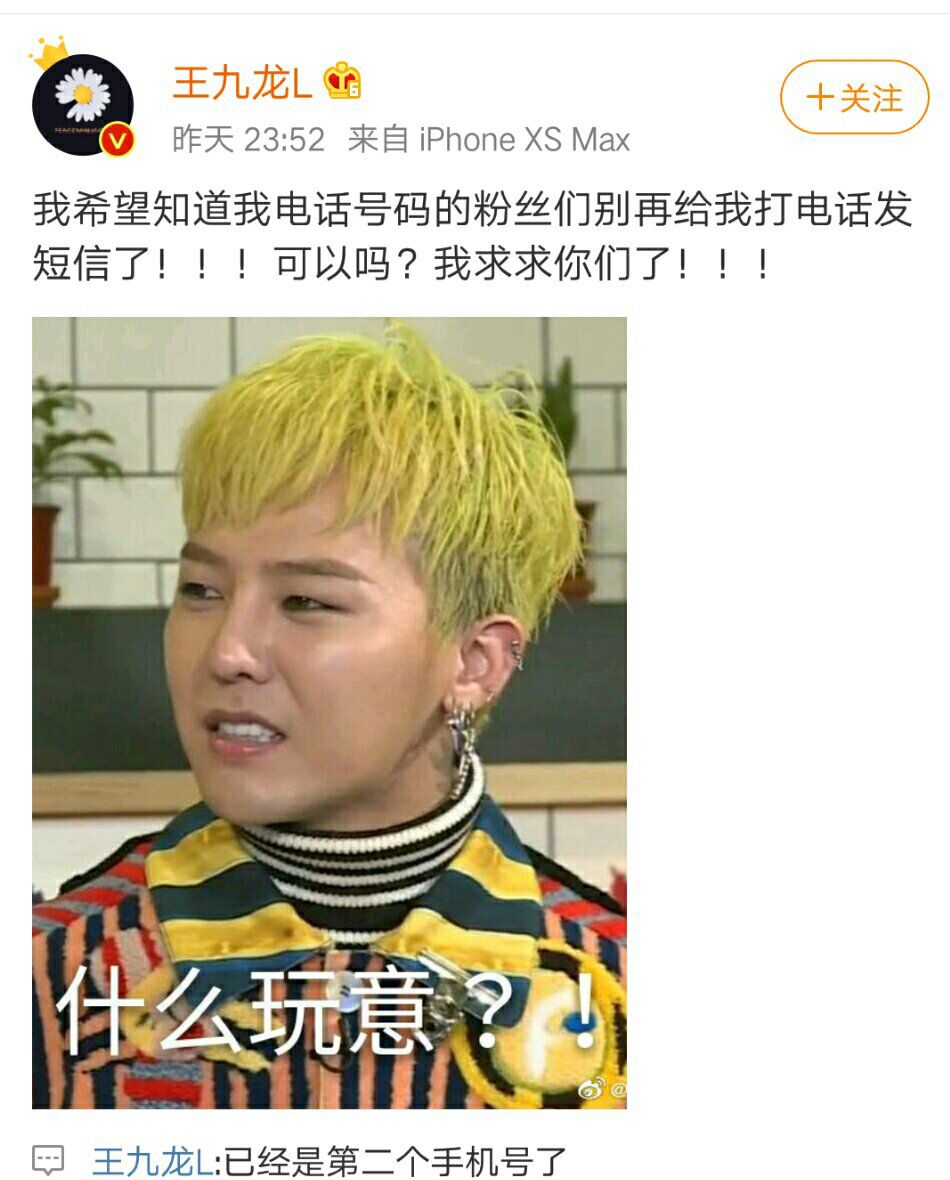Open 王九龙L's name in the comment

point(153,1160)
